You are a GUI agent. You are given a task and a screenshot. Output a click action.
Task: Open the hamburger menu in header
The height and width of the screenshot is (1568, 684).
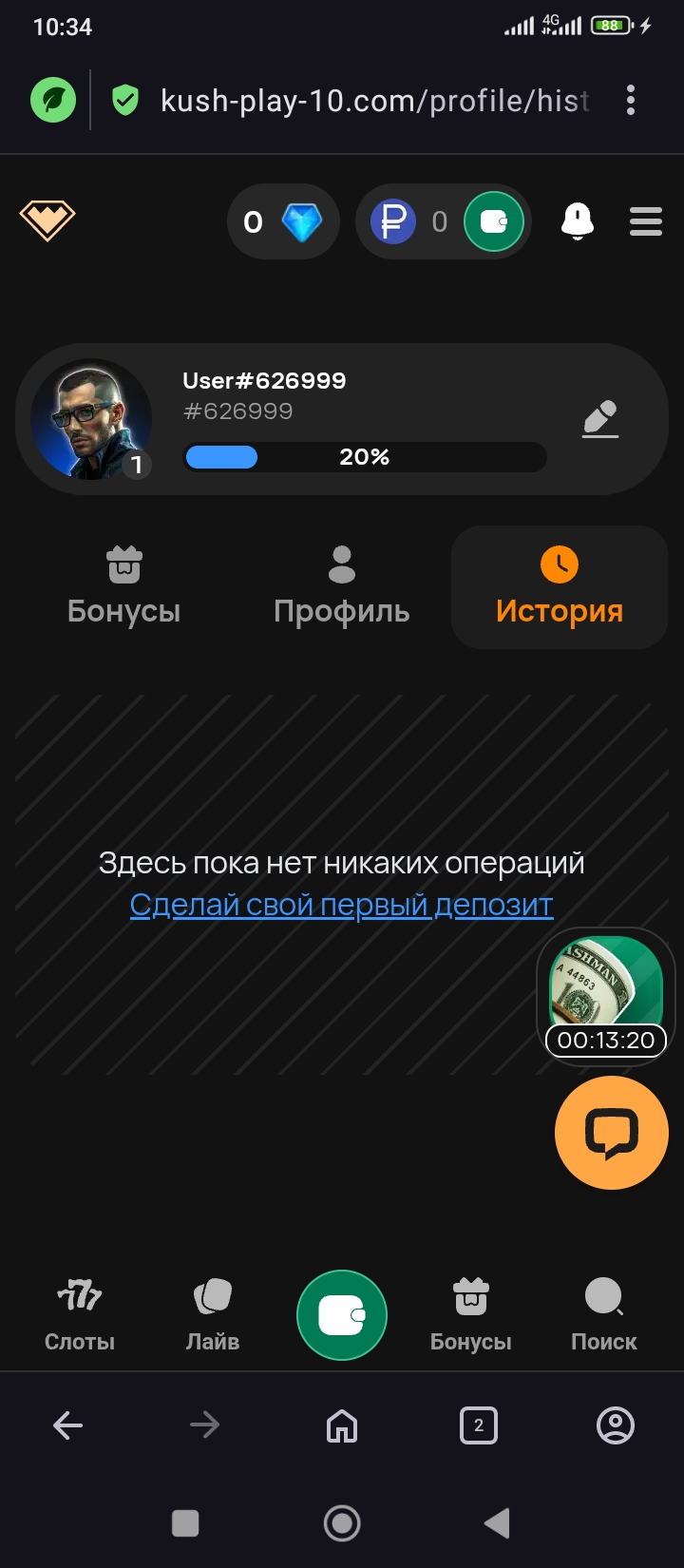pos(645,221)
